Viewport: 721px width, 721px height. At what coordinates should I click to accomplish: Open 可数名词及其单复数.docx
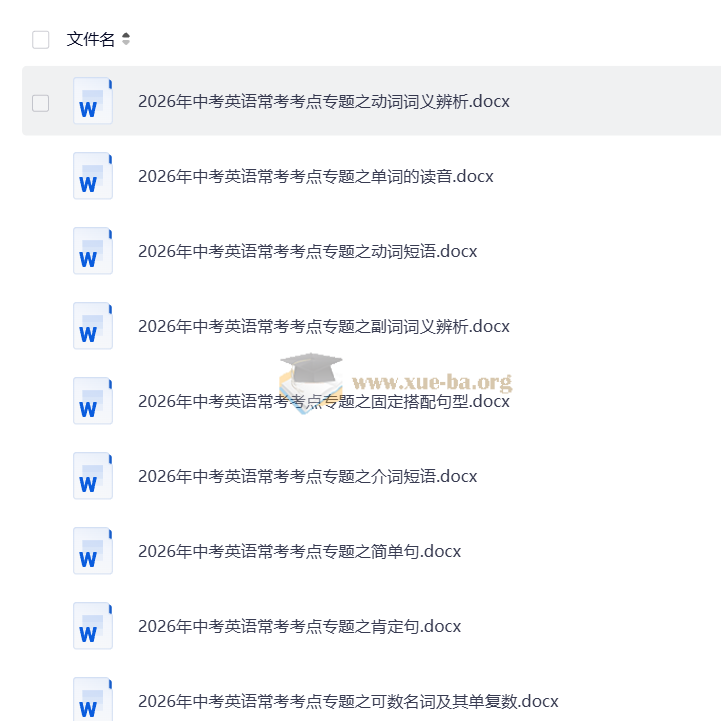[347, 701]
